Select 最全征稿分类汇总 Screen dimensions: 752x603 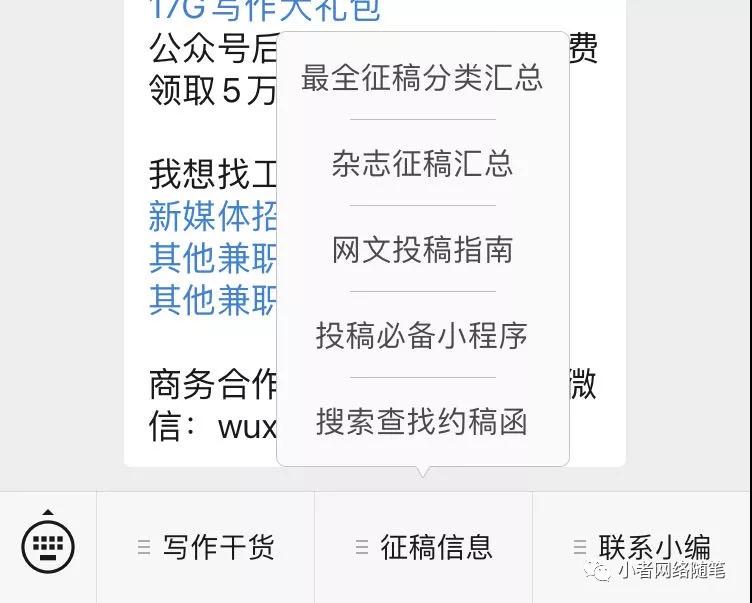click(422, 77)
